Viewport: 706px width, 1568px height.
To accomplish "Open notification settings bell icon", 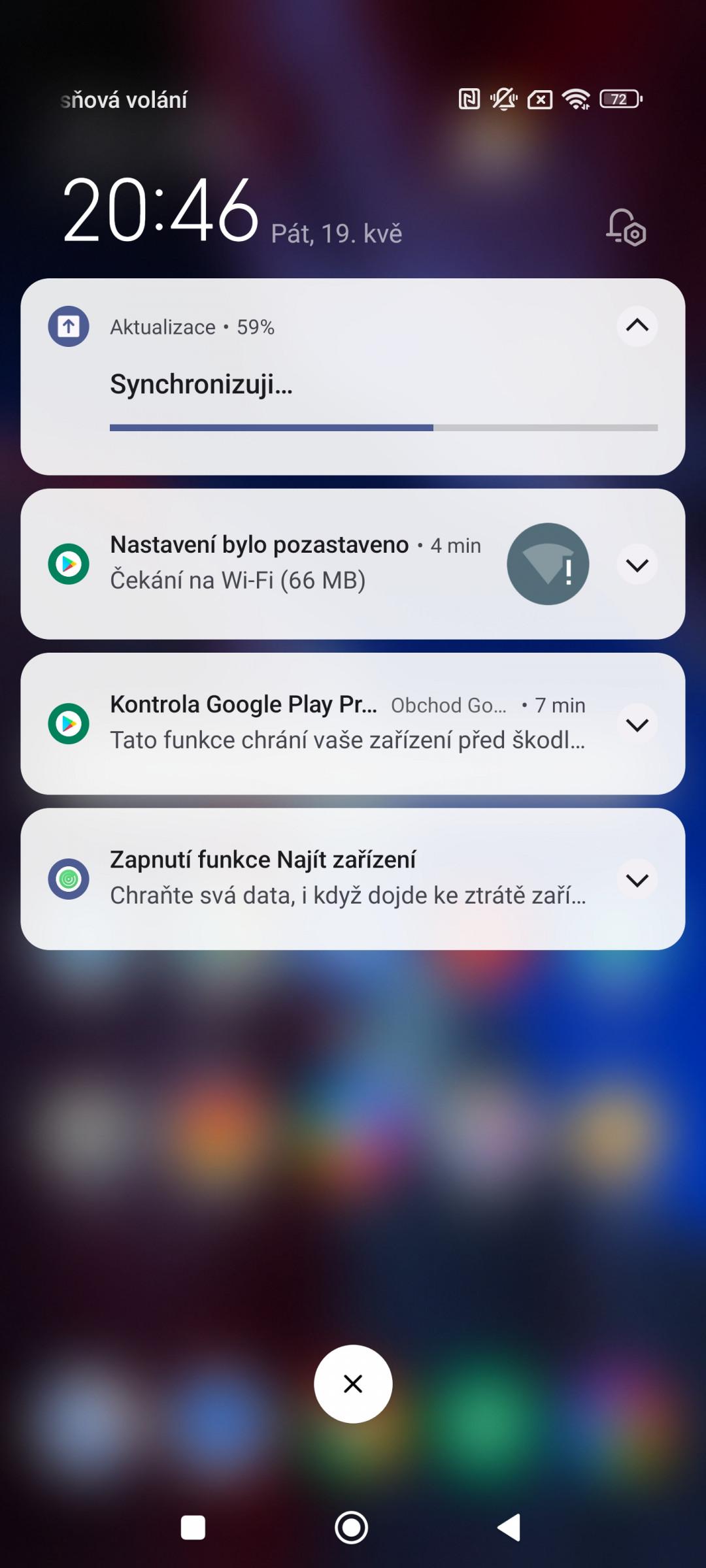I will 626,227.
